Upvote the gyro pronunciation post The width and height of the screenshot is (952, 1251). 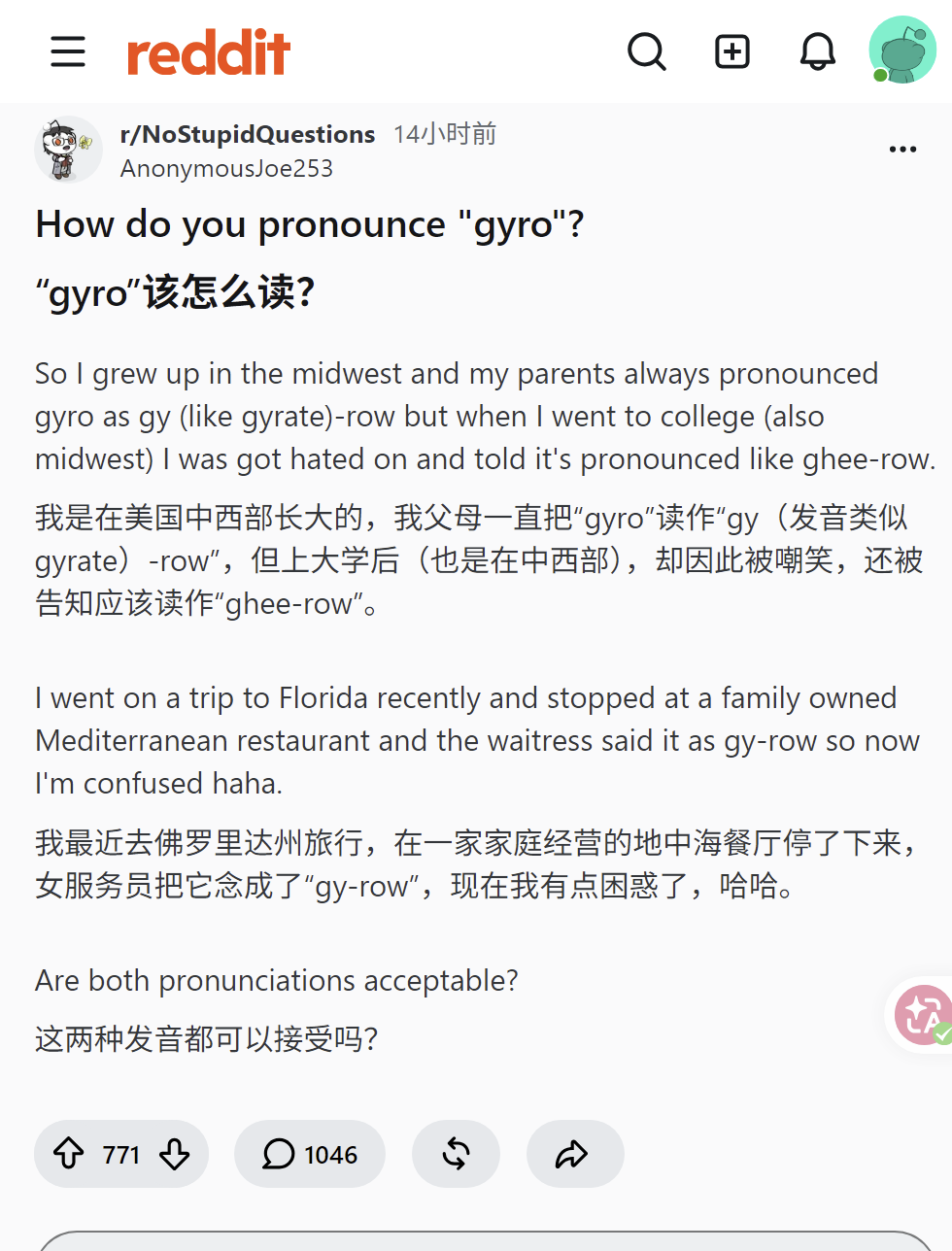tap(68, 1154)
